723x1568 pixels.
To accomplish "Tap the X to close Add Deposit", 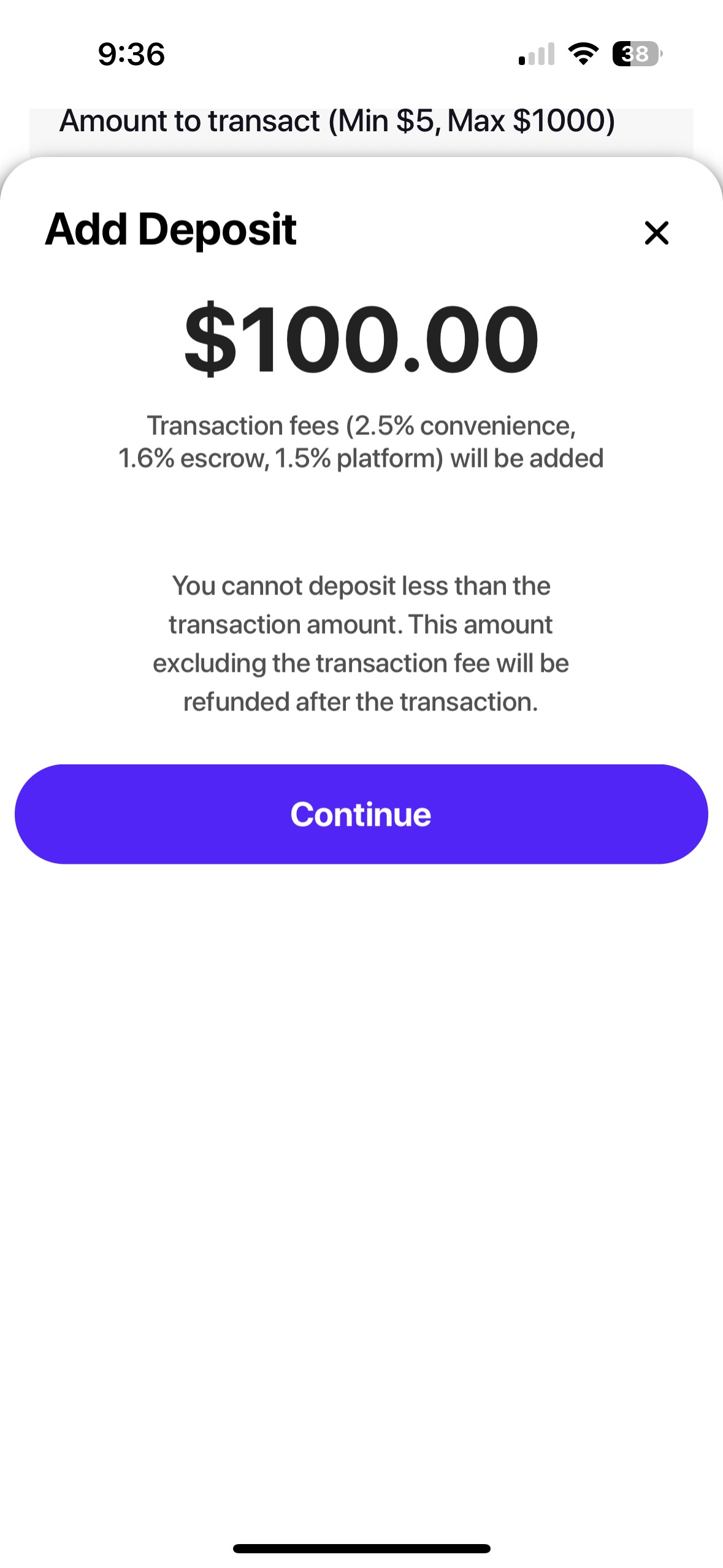I will 656,233.
